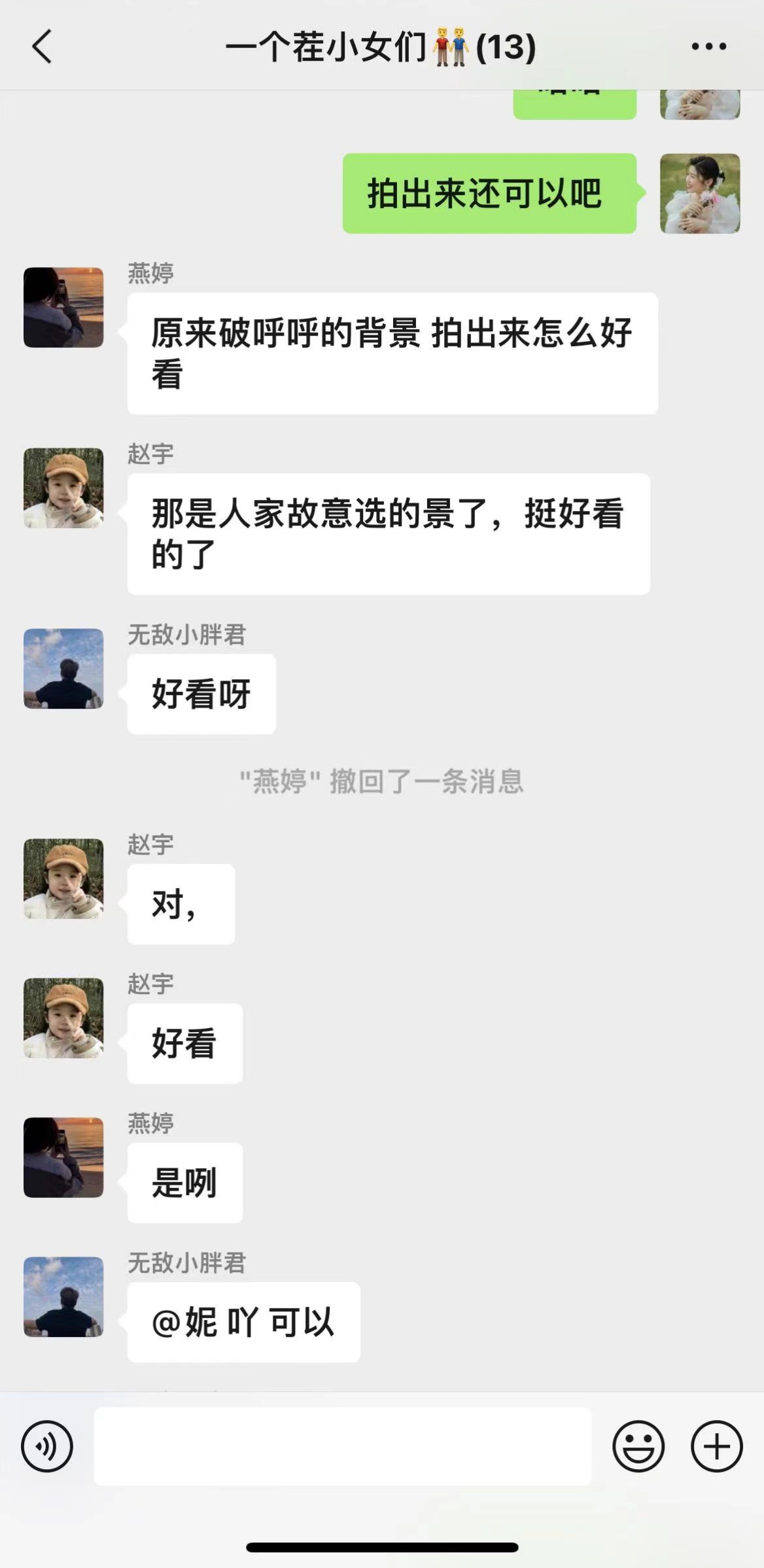Image resolution: width=764 pixels, height=1568 pixels.
Task: Go back to the chat list
Action: pos(42,47)
